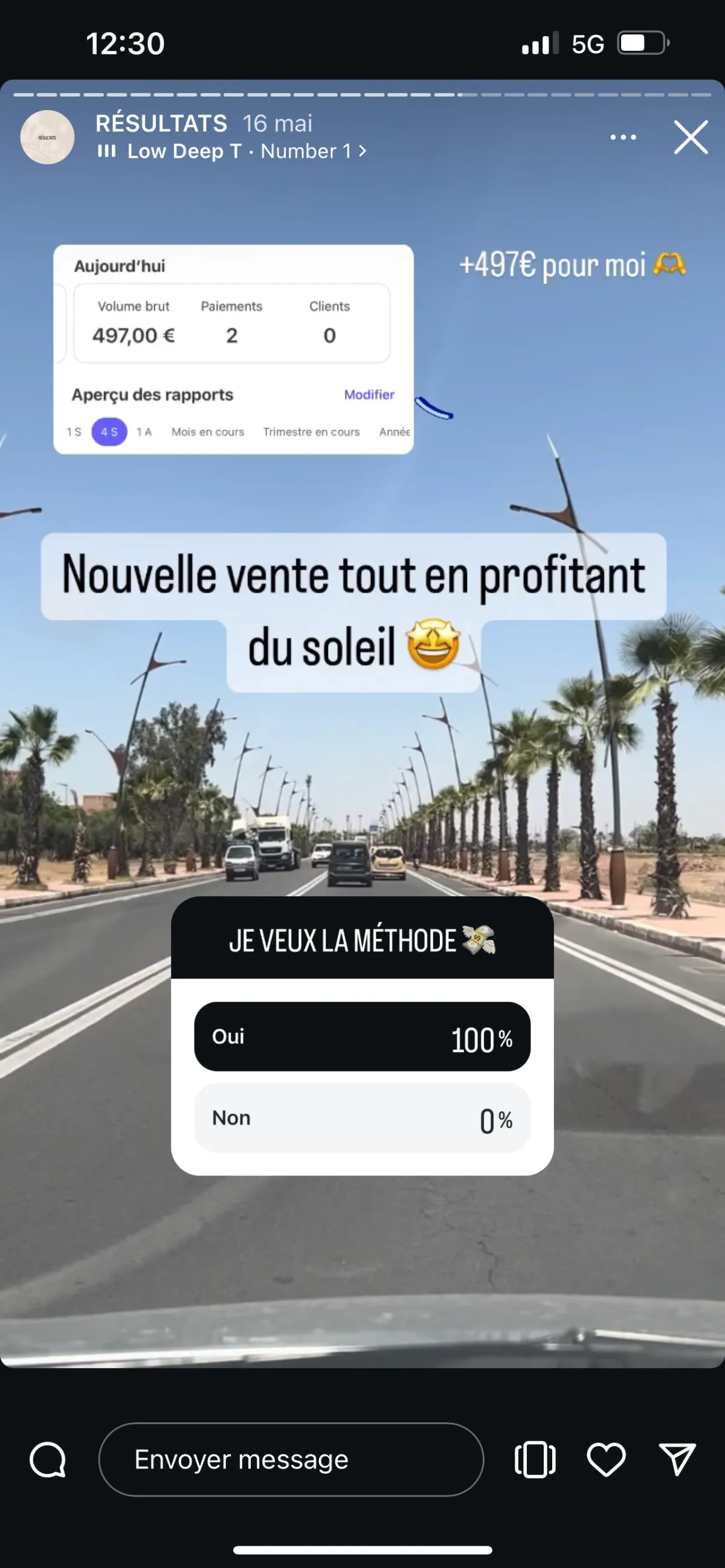Open the Low Deep T music track
The height and width of the screenshot is (1568, 725).
coord(231,151)
